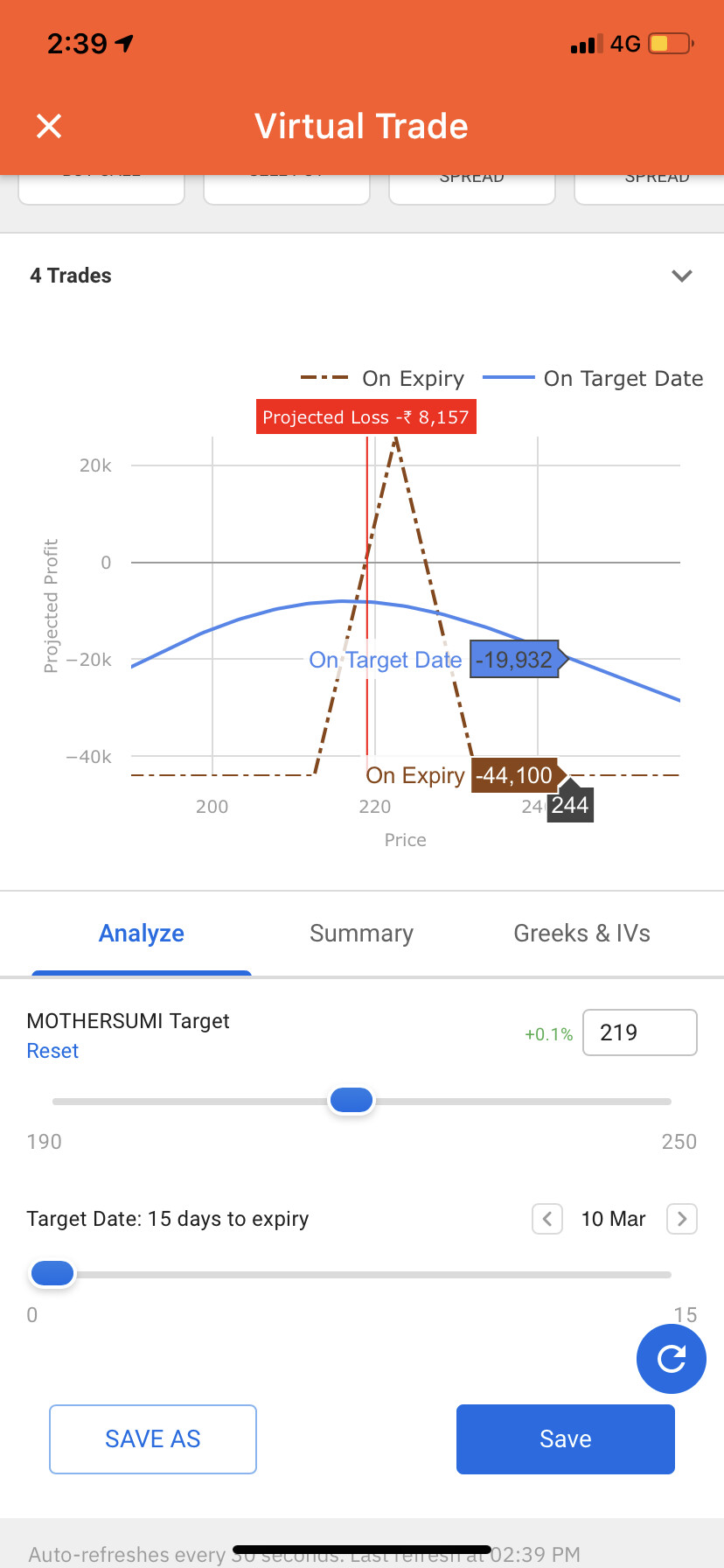Viewport: 724px width, 1568px height.
Task: Go to previous target date
Action: (x=547, y=1218)
